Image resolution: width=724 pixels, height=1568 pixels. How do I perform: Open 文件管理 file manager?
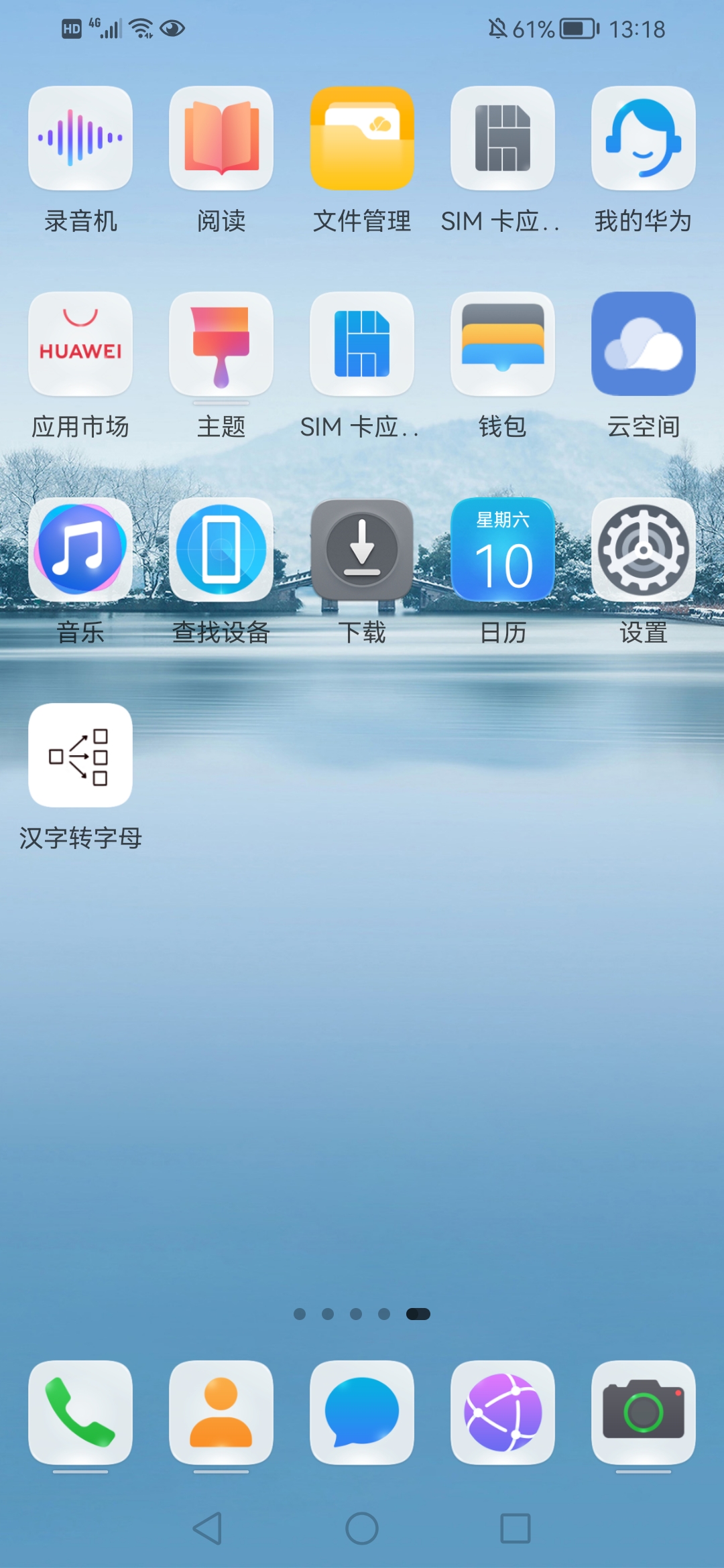(x=362, y=139)
